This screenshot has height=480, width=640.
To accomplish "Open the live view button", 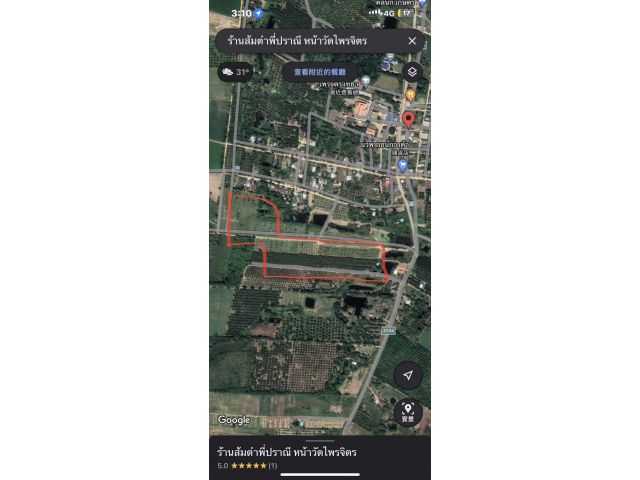I will pos(408,410).
